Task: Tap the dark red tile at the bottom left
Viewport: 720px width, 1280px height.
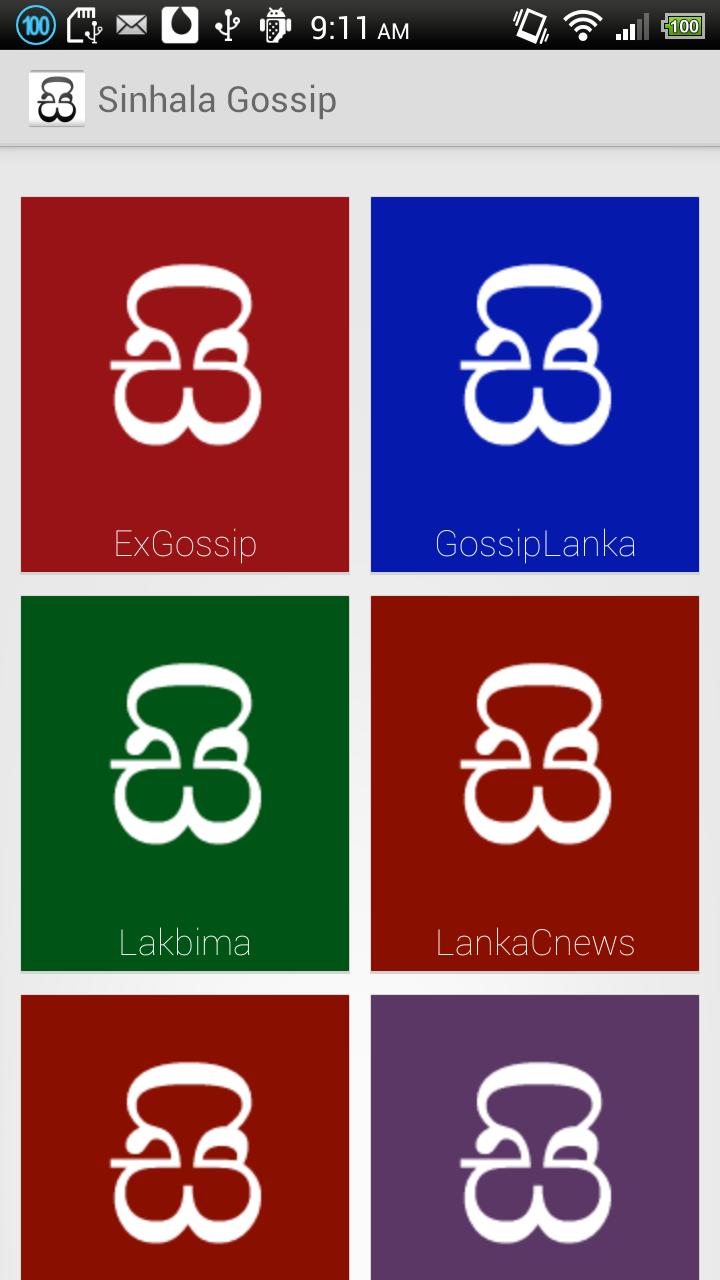Action: [x=184, y=1140]
